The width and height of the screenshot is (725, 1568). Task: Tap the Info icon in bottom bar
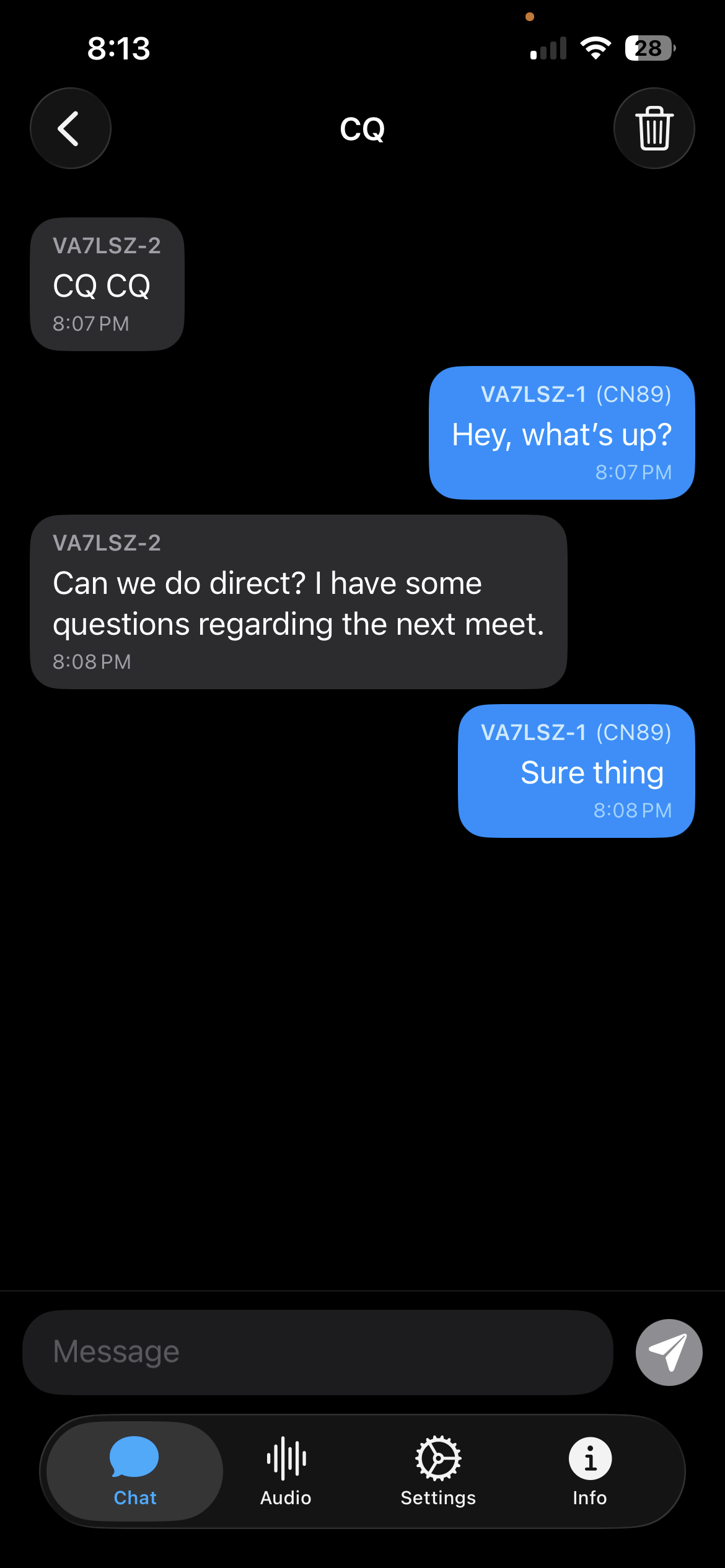point(589,1458)
